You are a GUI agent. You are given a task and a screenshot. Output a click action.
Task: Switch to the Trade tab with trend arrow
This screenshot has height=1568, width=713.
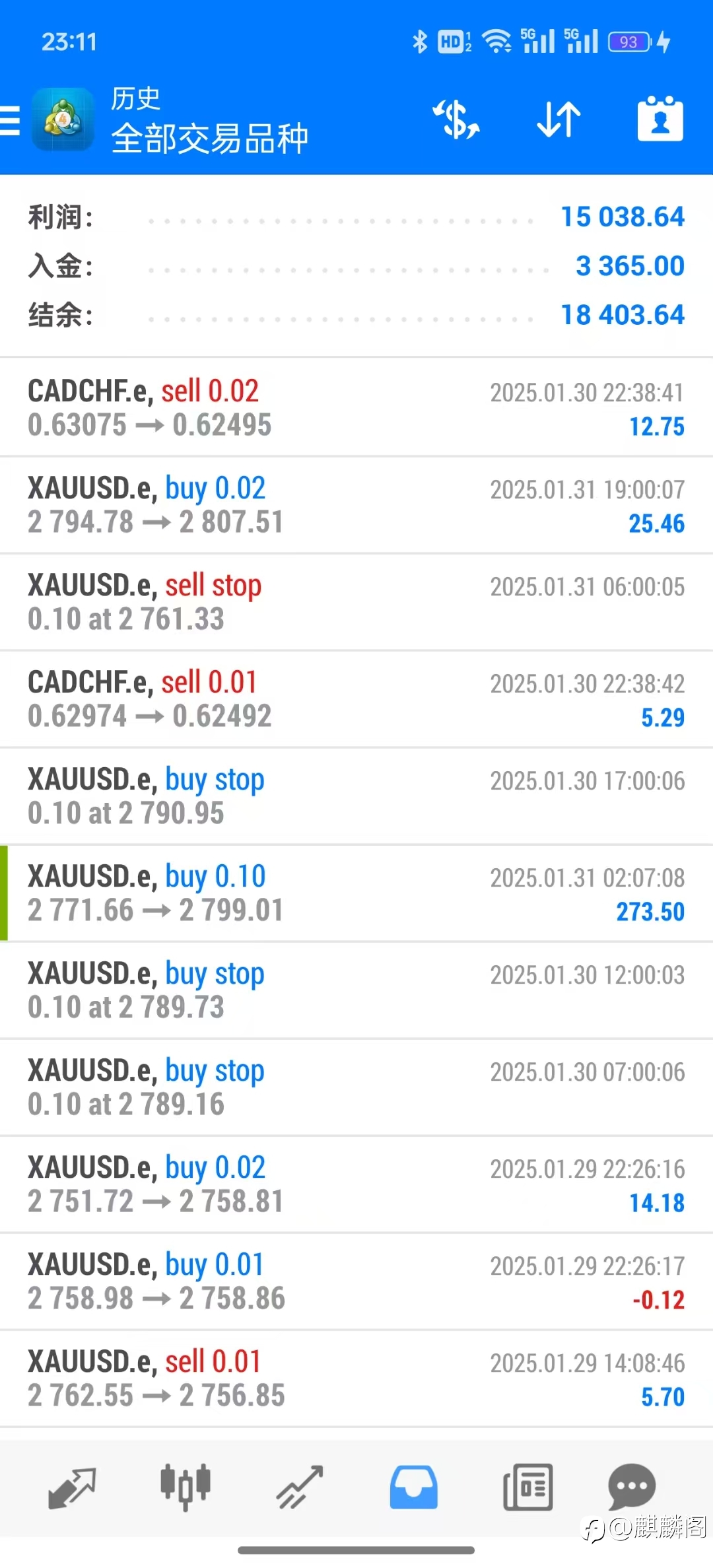(299, 1487)
